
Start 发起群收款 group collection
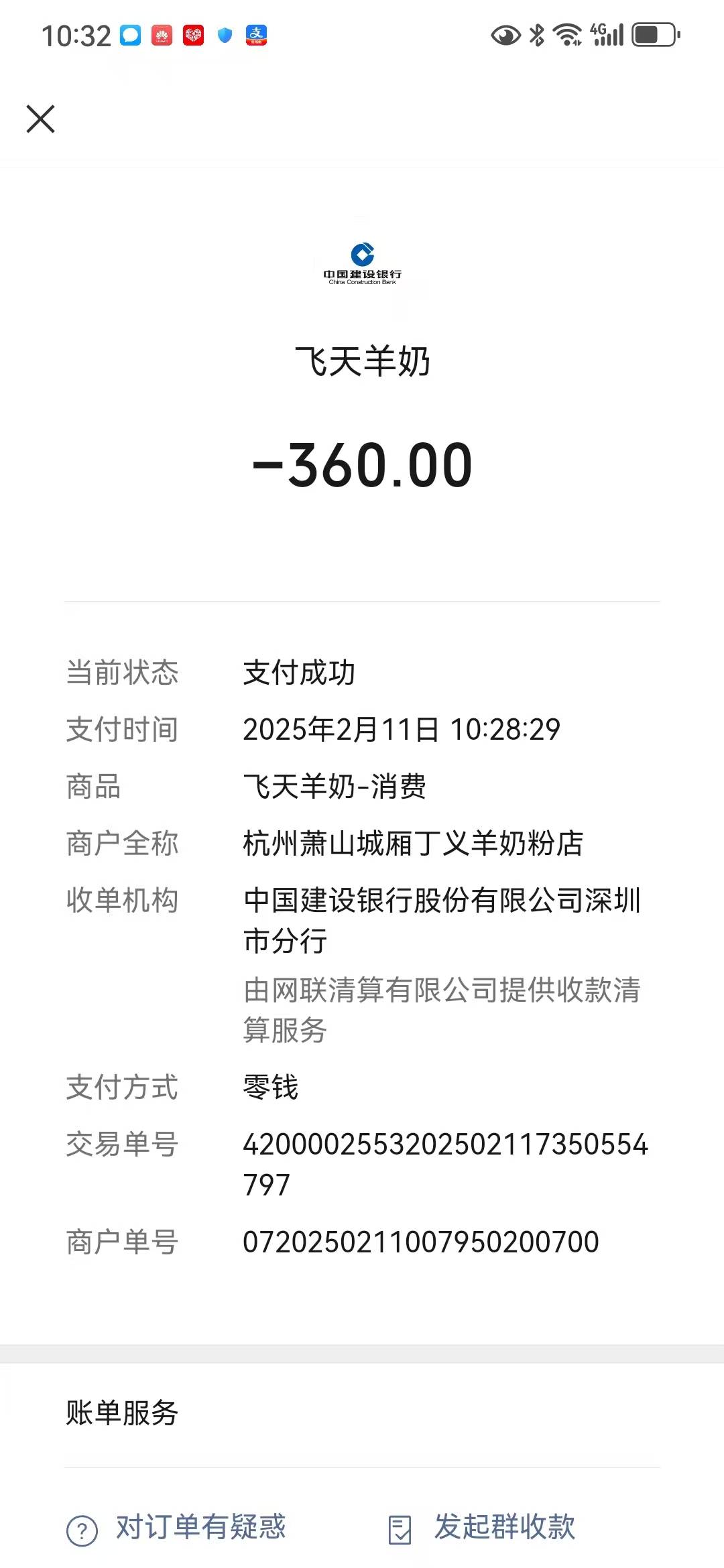[x=483, y=1528]
